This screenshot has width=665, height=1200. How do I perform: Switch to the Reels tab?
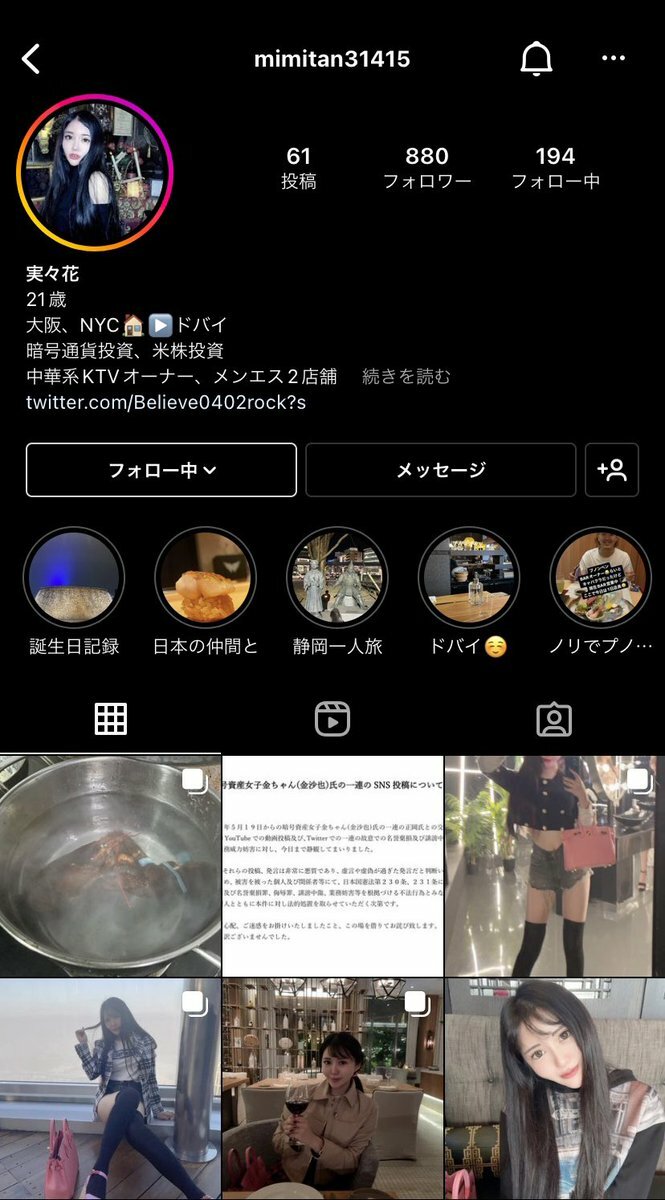click(332, 719)
